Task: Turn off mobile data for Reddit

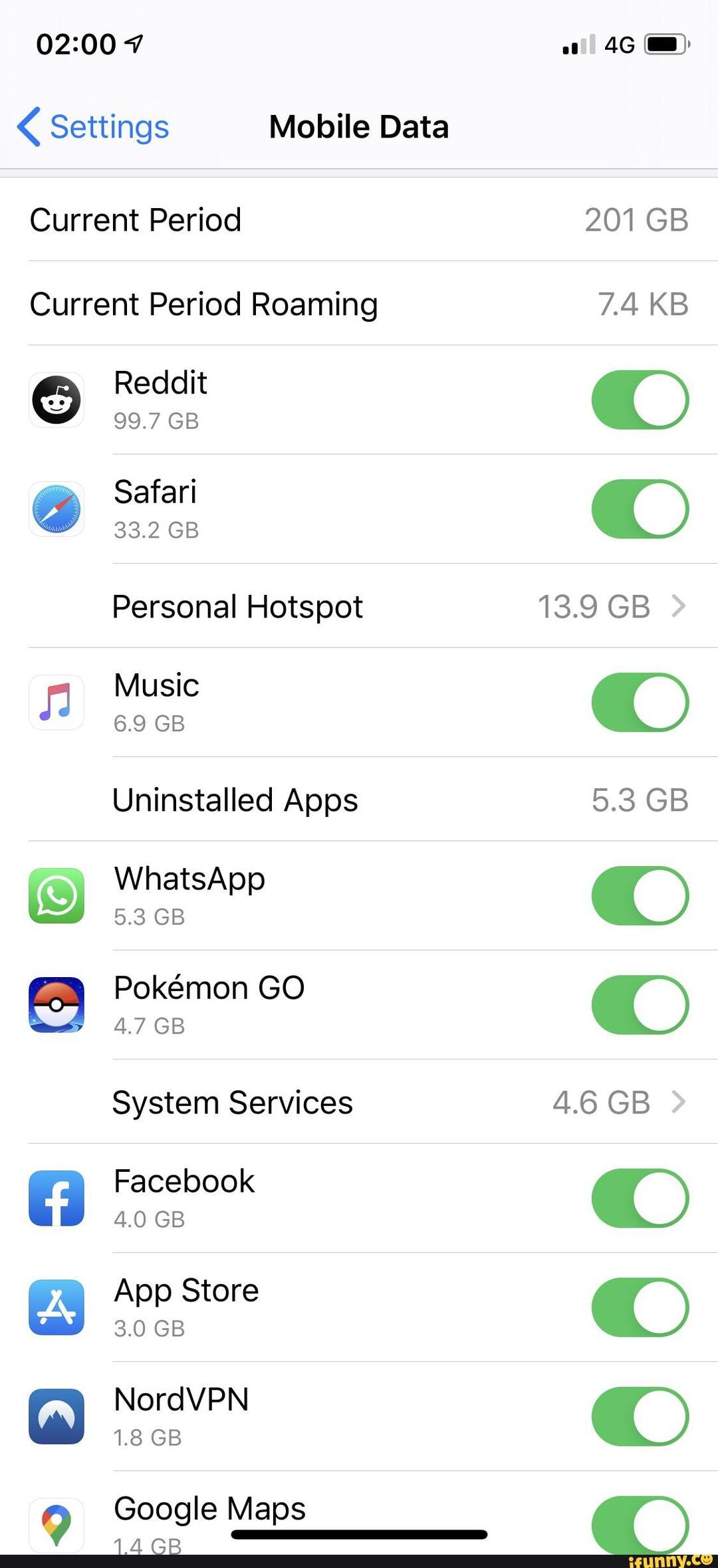Action: tap(640, 399)
